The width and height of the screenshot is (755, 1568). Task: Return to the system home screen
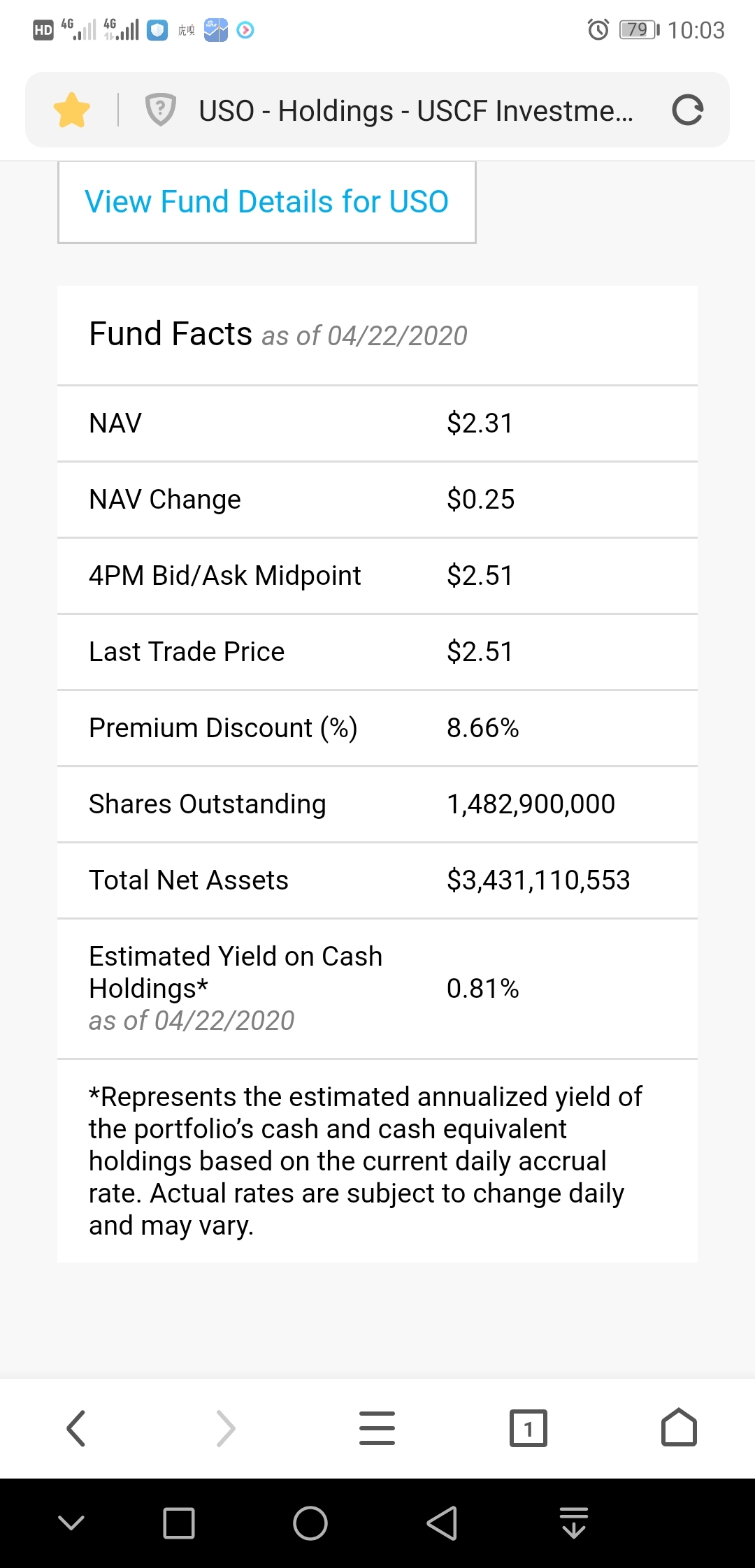(310, 1523)
